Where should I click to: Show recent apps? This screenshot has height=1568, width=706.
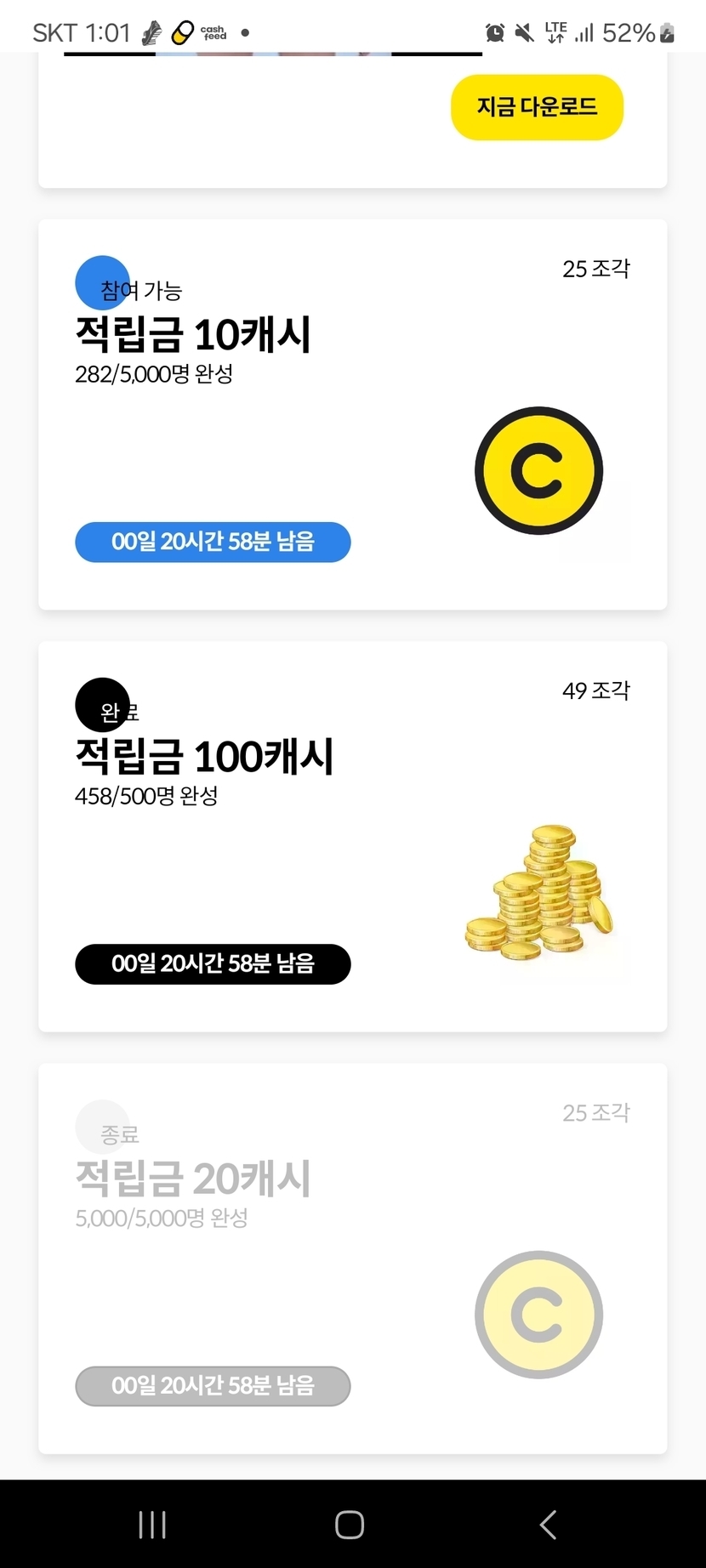click(x=152, y=1525)
